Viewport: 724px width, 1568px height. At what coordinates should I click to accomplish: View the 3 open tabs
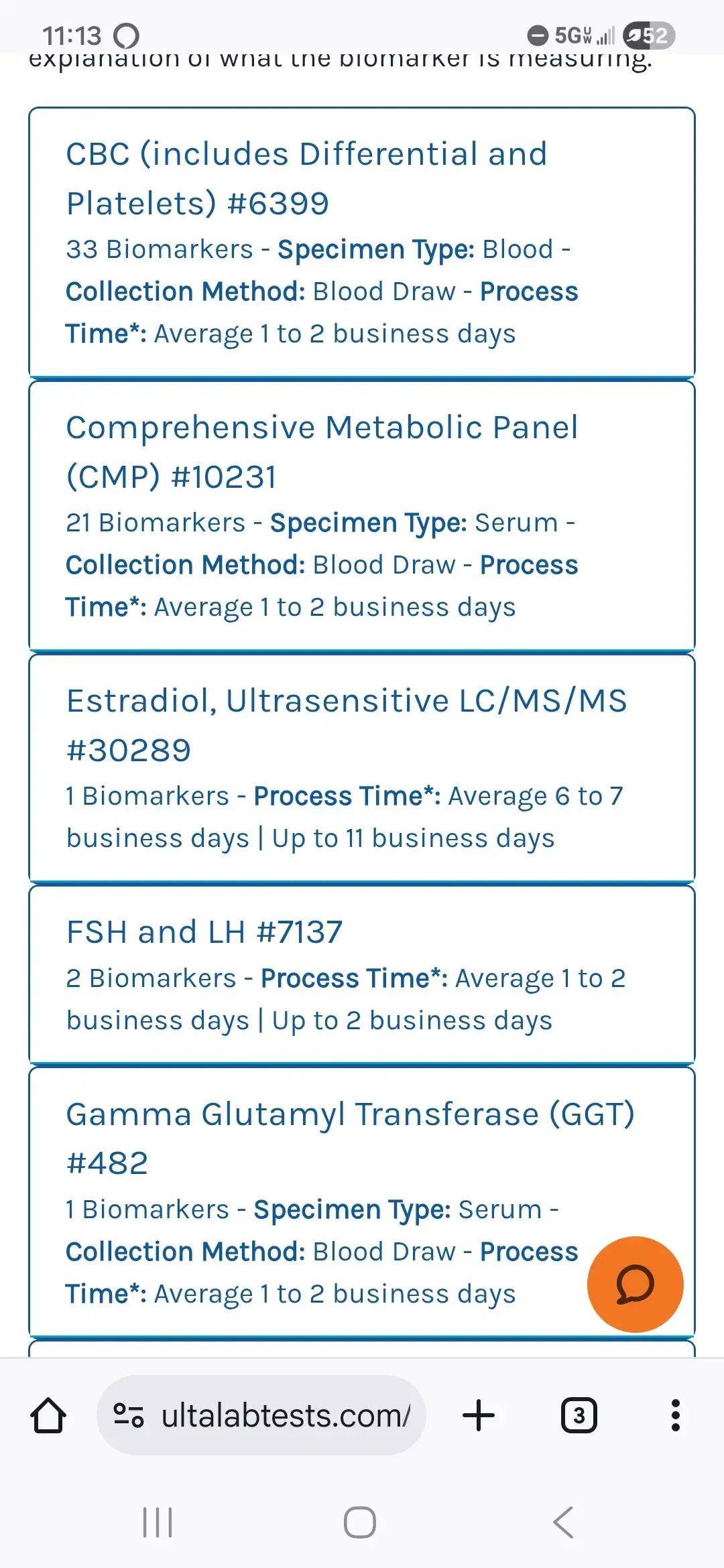pos(579,1415)
